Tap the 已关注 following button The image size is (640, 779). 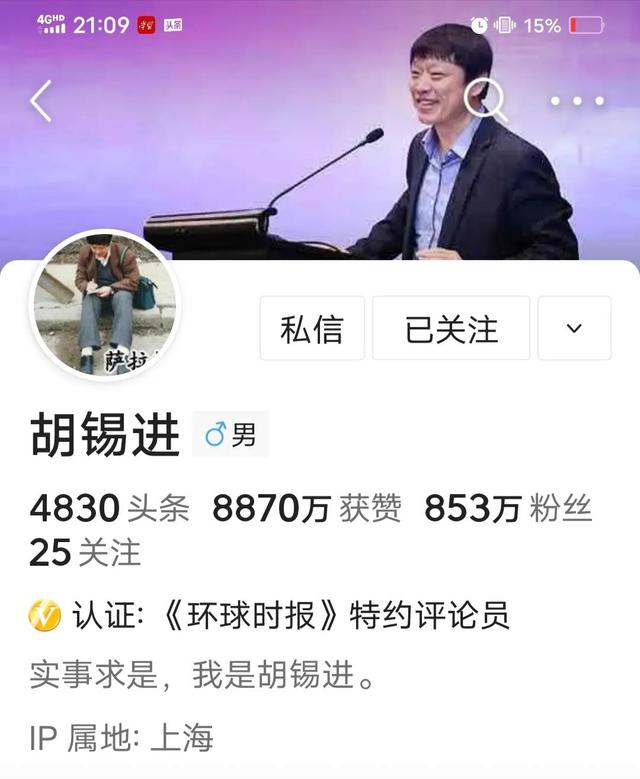click(451, 328)
